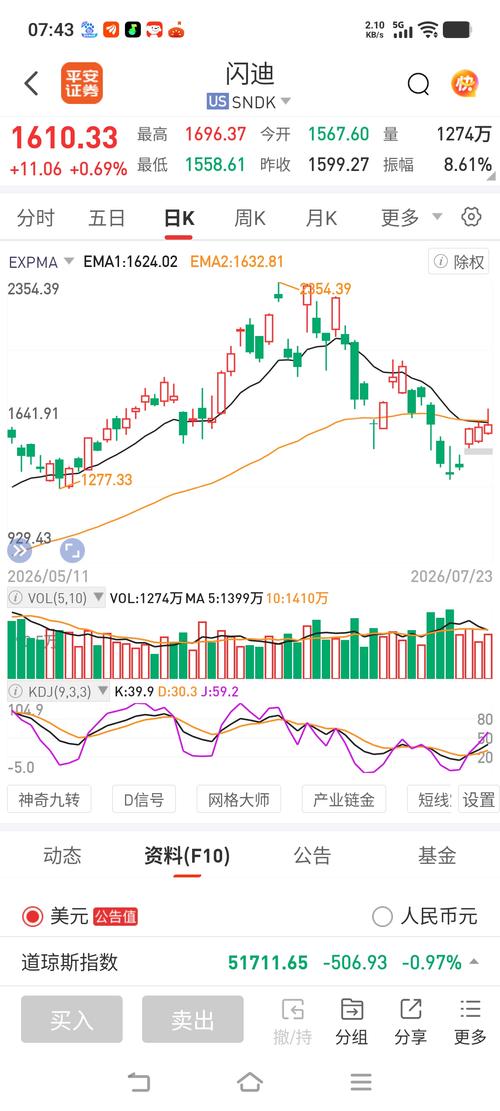Screen dimensions: 500x1111
Task: Open the 更多 menu in bottom bar
Action: (x=470, y=1021)
